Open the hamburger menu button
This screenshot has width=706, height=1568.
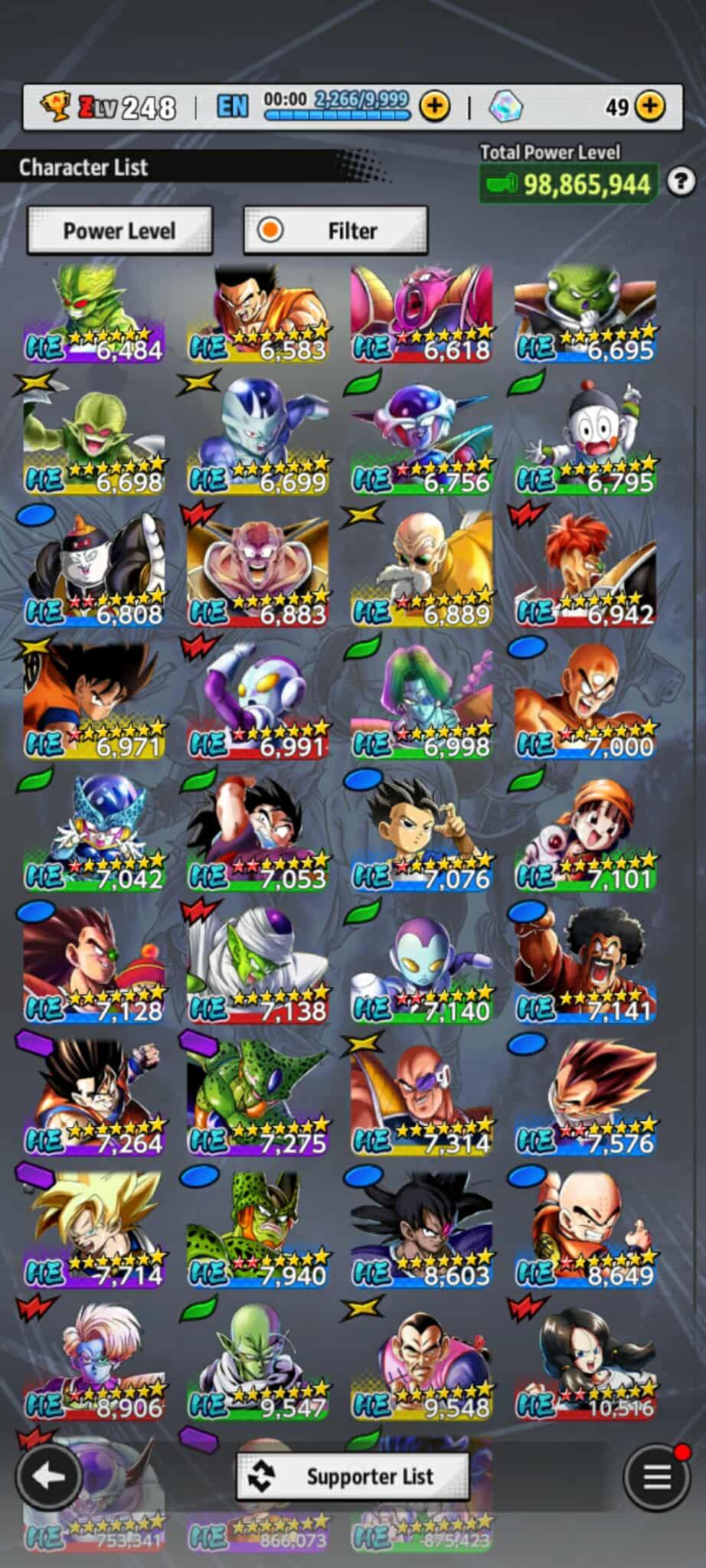coord(656,1477)
